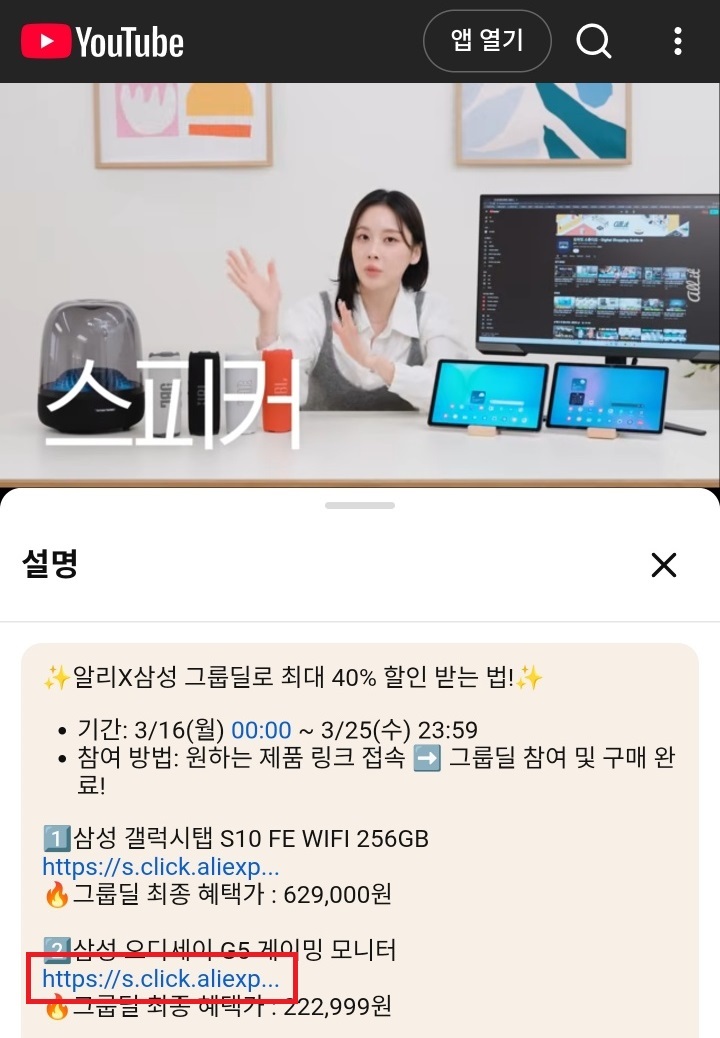This screenshot has width=720, height=1038.
Task: Close the 설명 description panel
Action: [664, 565]
